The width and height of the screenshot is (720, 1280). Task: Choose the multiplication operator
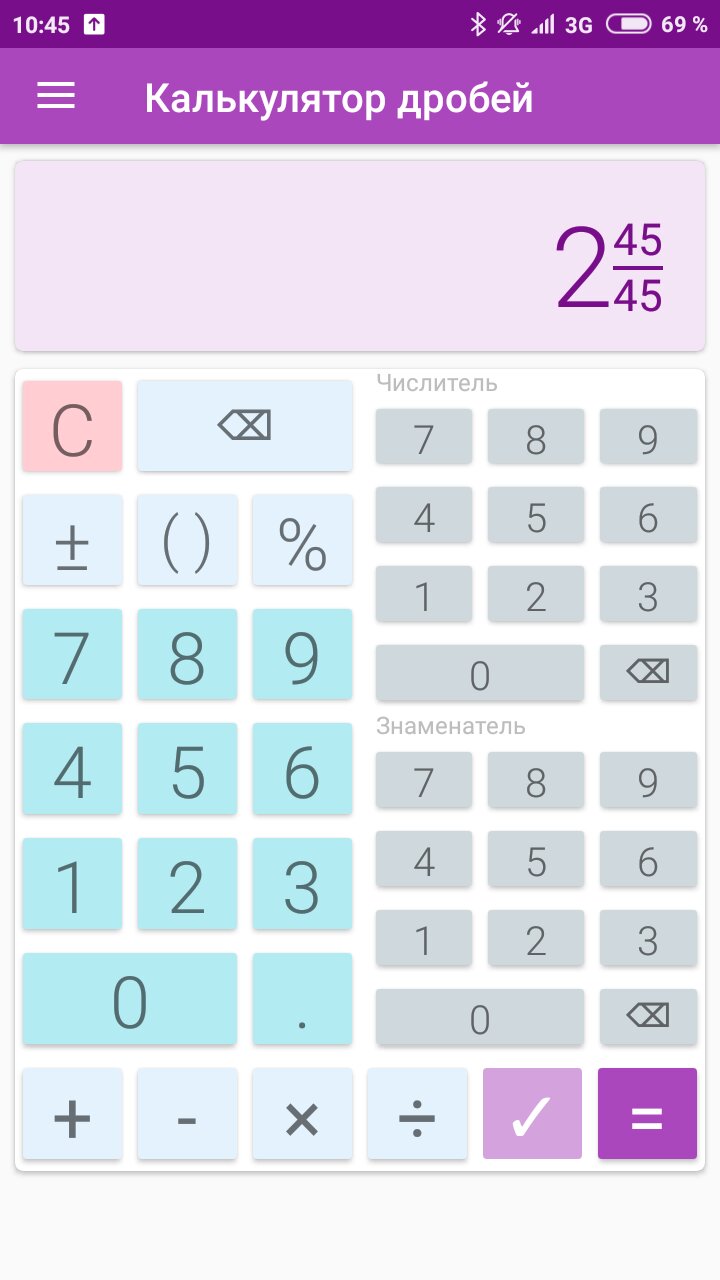(302, 1114)
